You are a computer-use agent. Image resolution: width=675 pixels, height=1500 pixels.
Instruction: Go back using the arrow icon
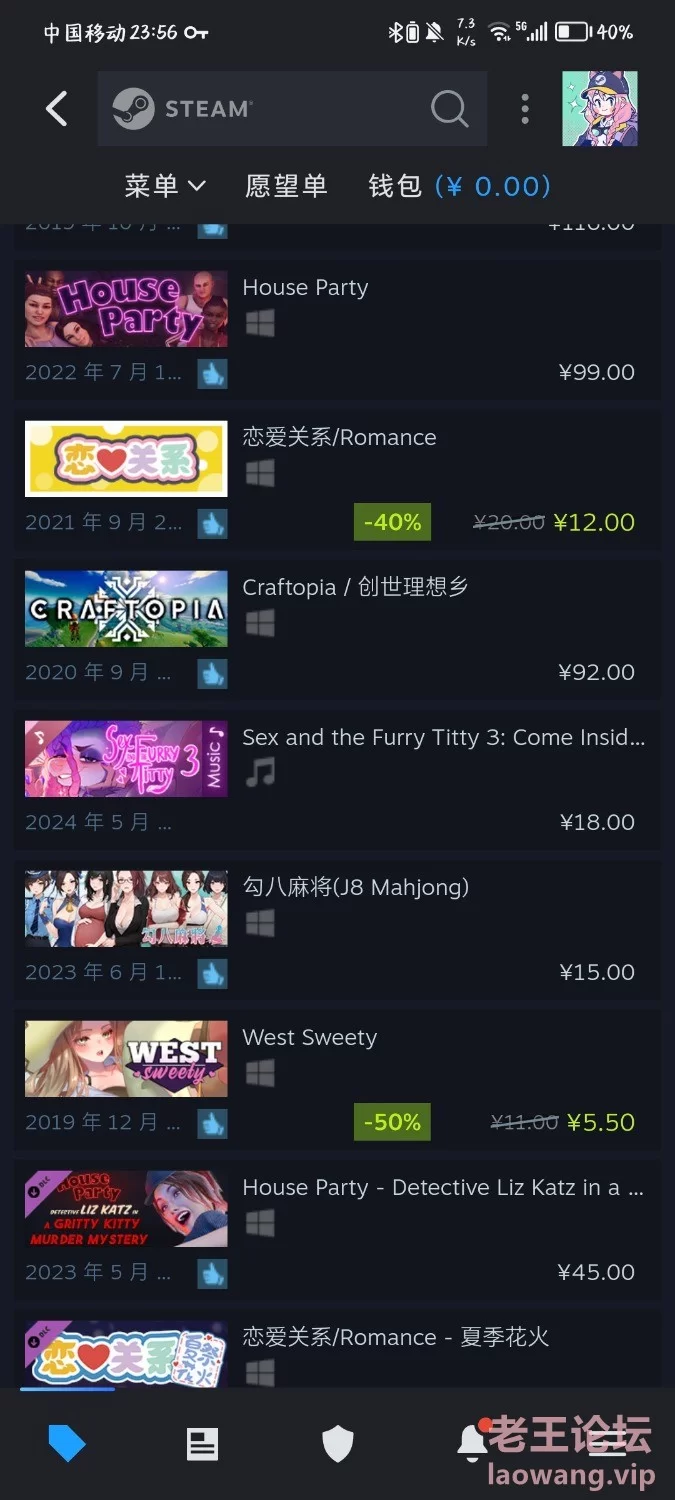57,109
